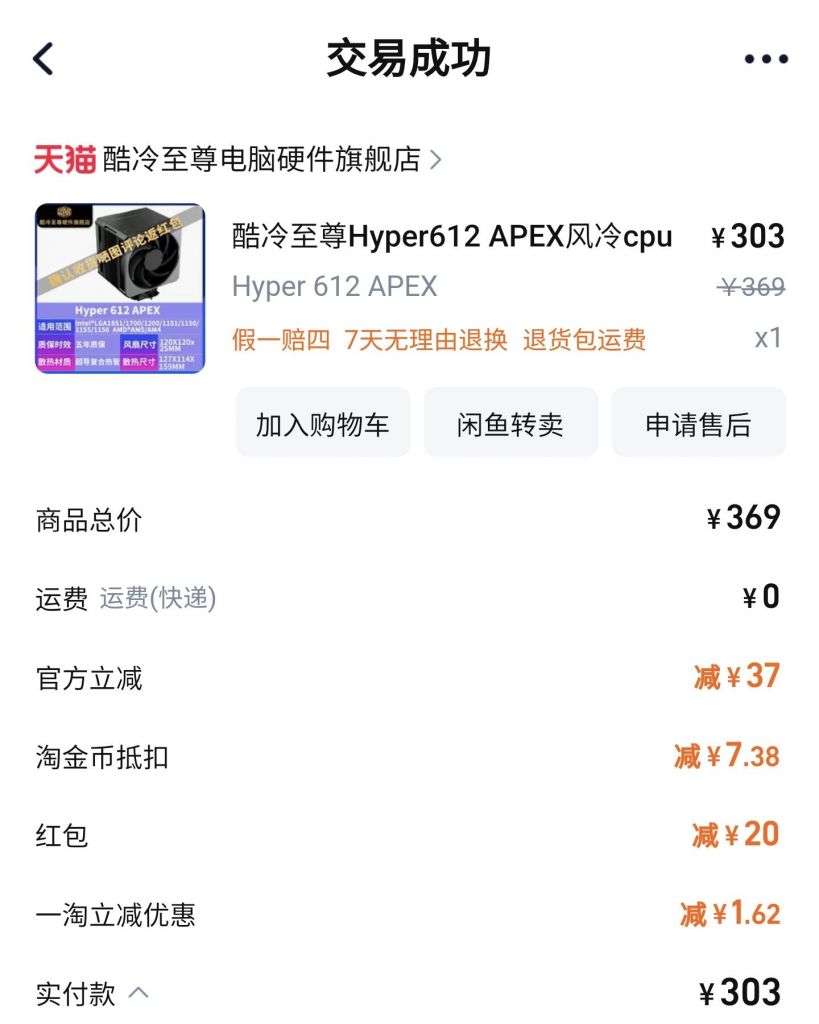Expand the 酷冷至尊电脑硬件旗舰店 store page

tap(260, 157)
